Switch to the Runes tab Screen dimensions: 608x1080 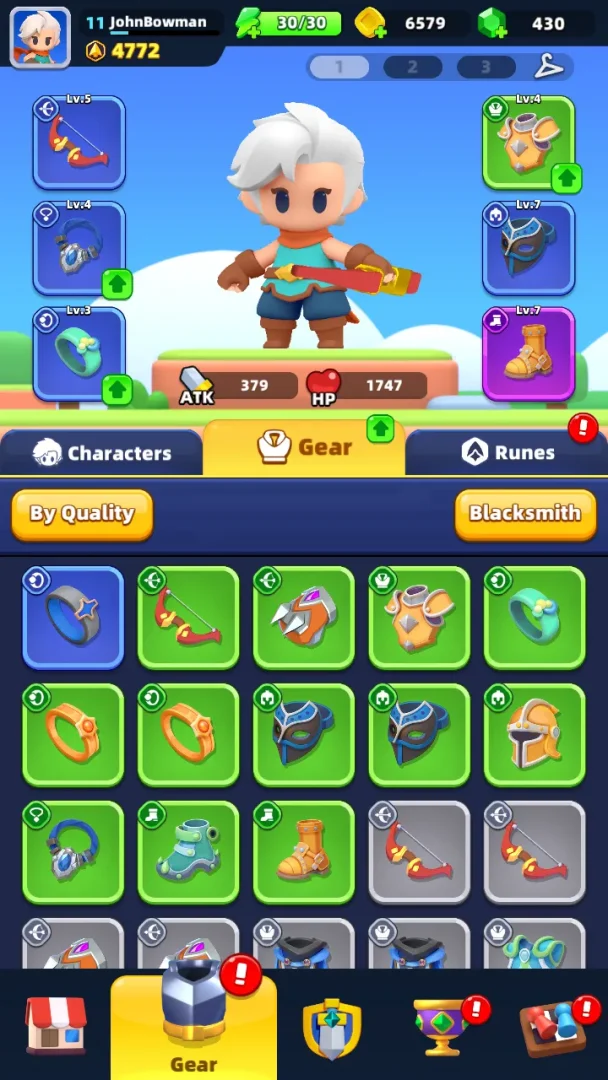point(507,453)
